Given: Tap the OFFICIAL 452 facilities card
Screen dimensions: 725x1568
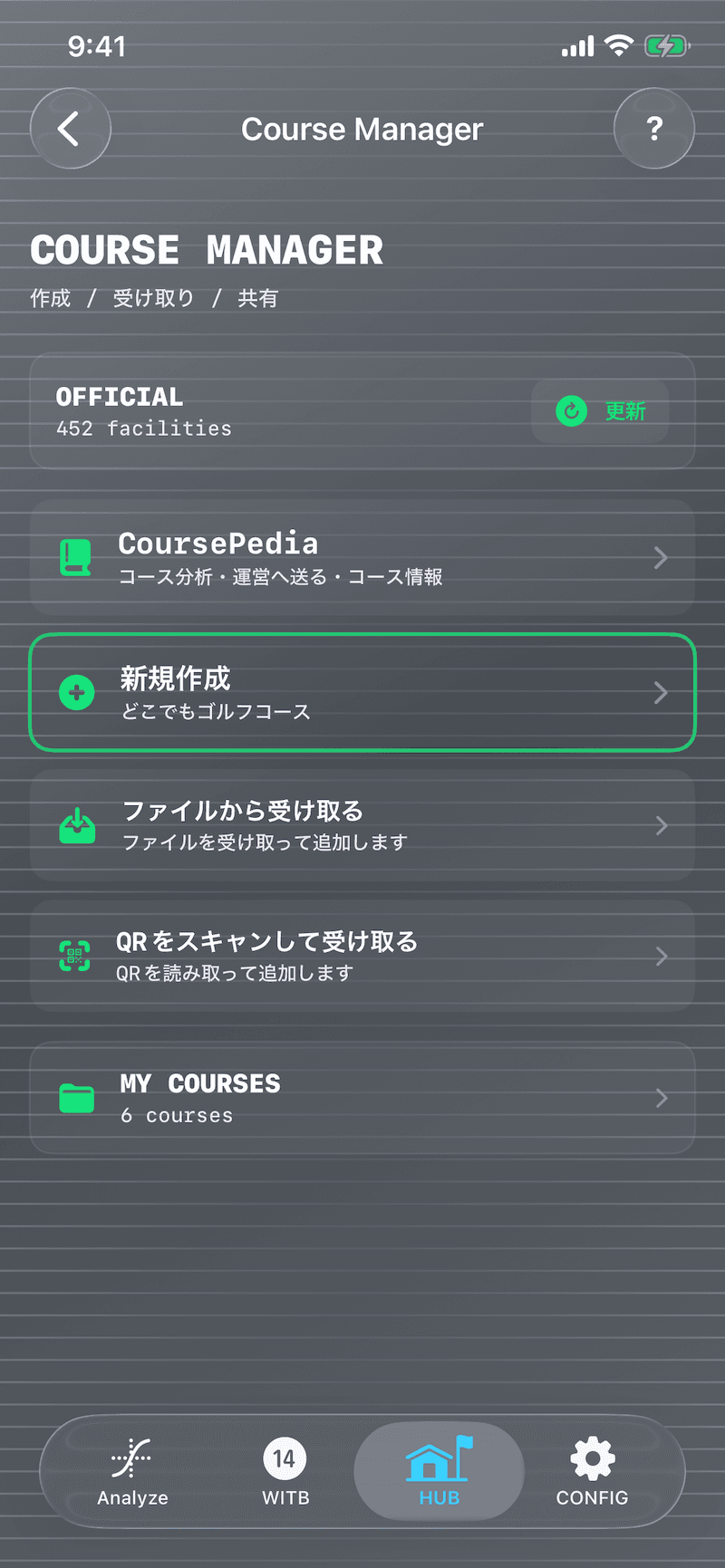Looking at the screenshot, I should click(x=272, y=411).
